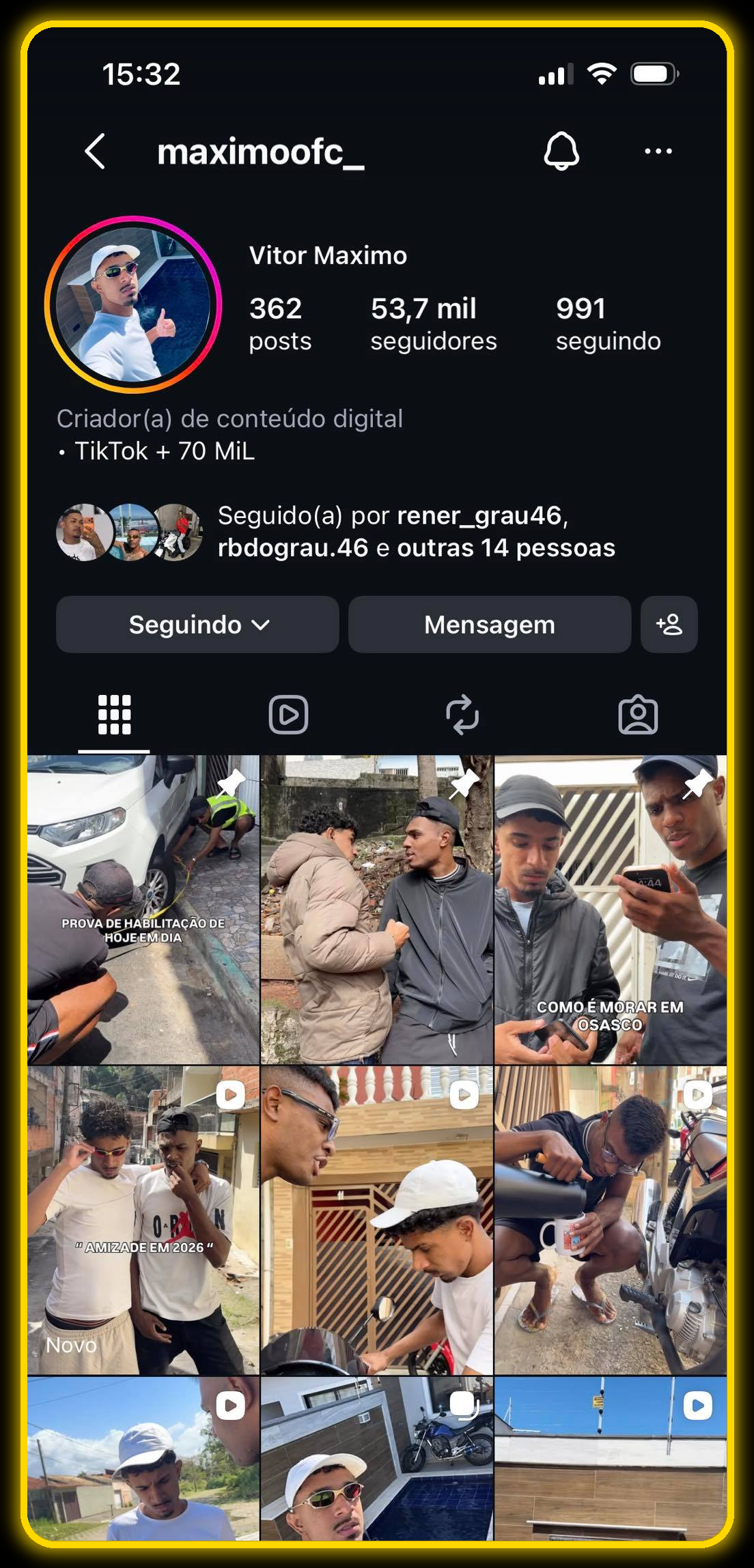This screenshot has height=1568, width=754.
Task: Send a message via Mensagem button
Action: [490, 625]
